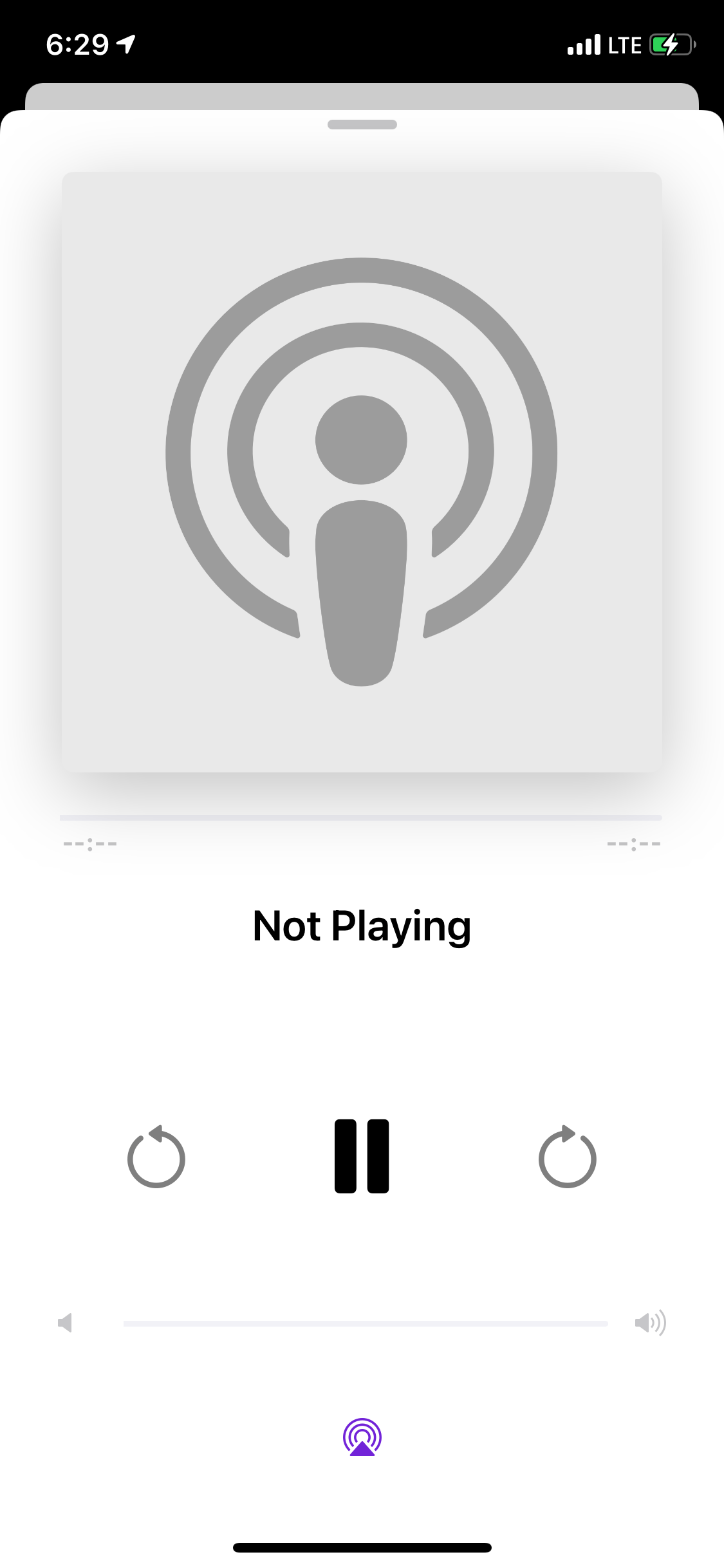Tap the home indicator bar
The height and width of the screenshot is (1568, 724).
point(362,1547)
